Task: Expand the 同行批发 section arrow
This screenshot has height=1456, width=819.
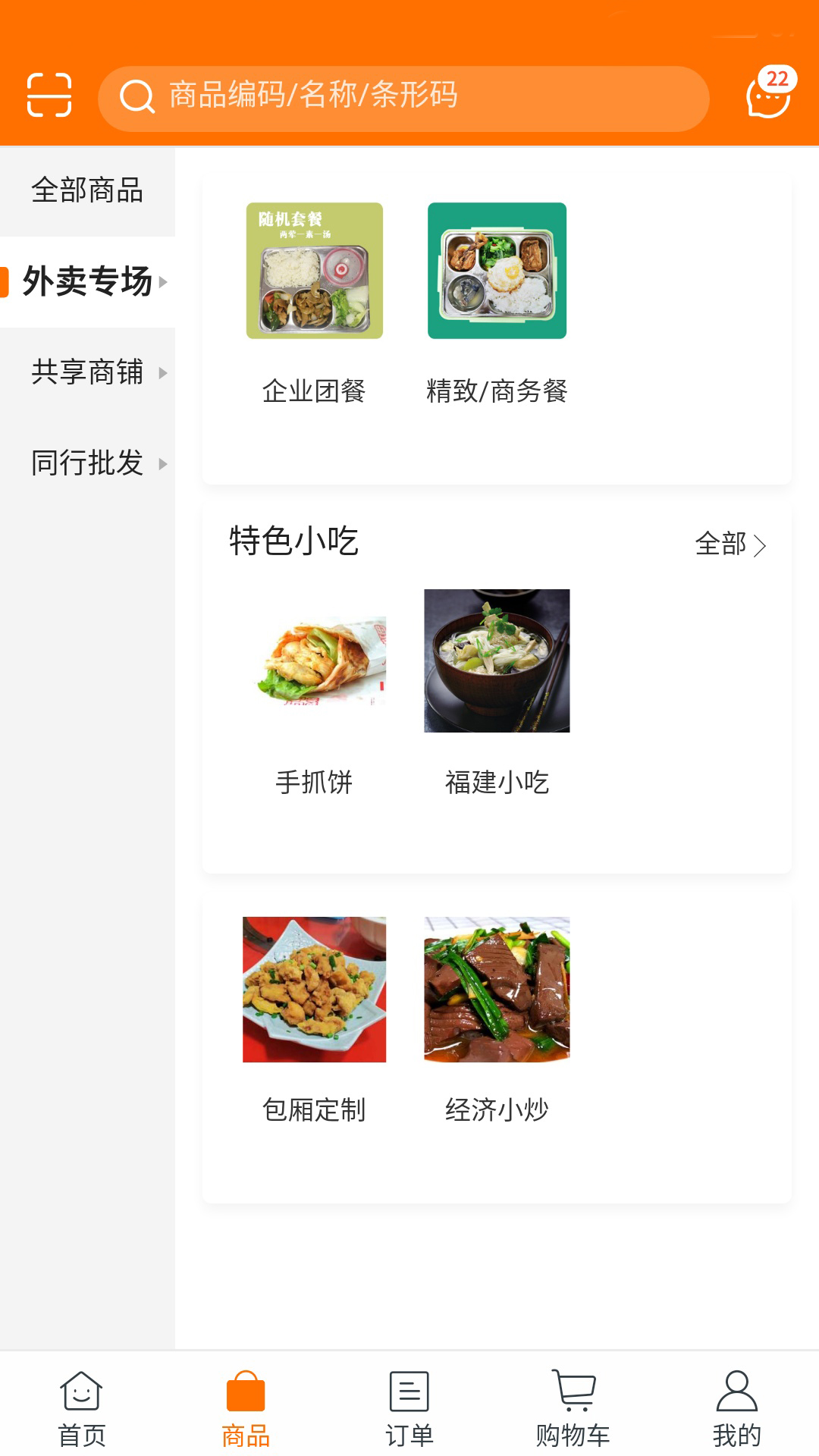Action: (x=163, y=464)
